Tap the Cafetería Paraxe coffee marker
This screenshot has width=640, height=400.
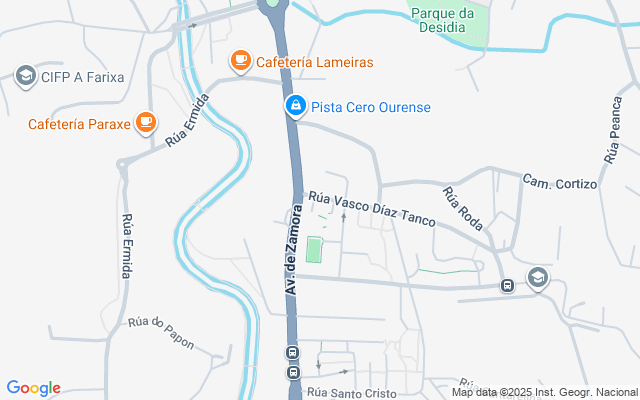point(146,123)
